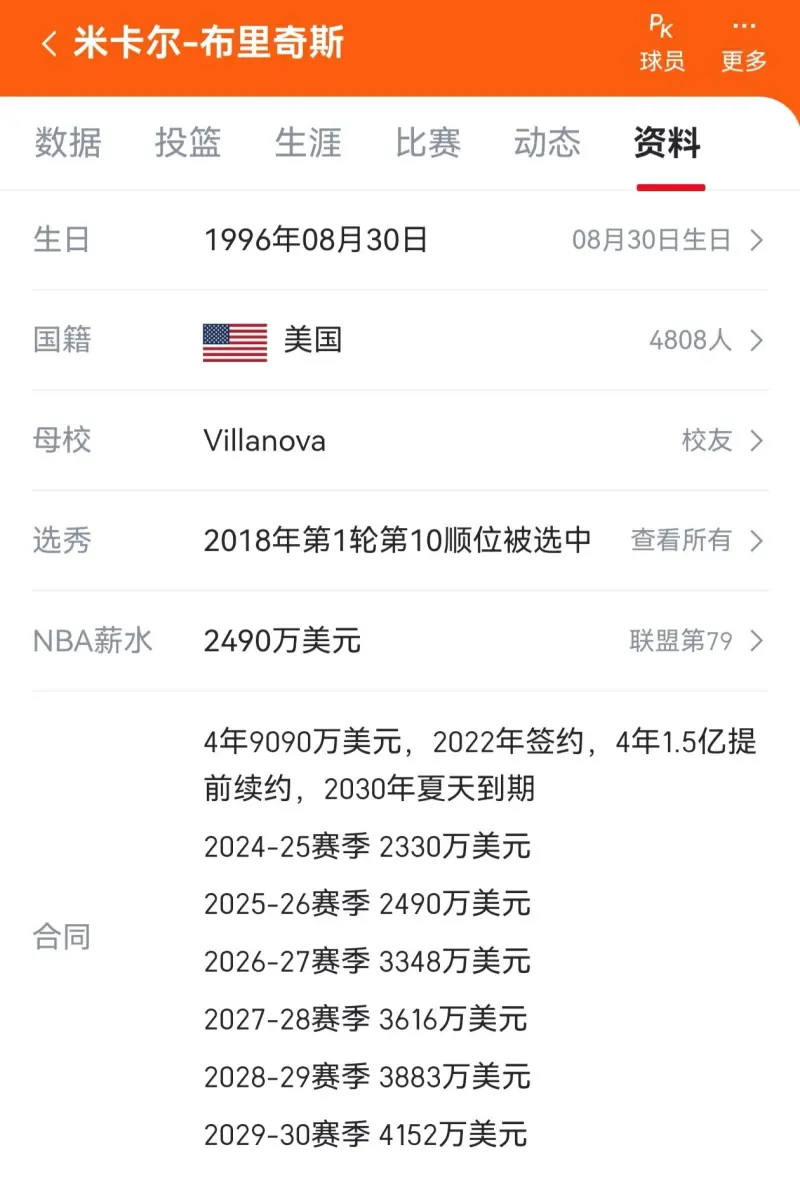Tap 查看所有 in the 选秀 row
Screen dimensions: 800x1178
pos(696,540)
